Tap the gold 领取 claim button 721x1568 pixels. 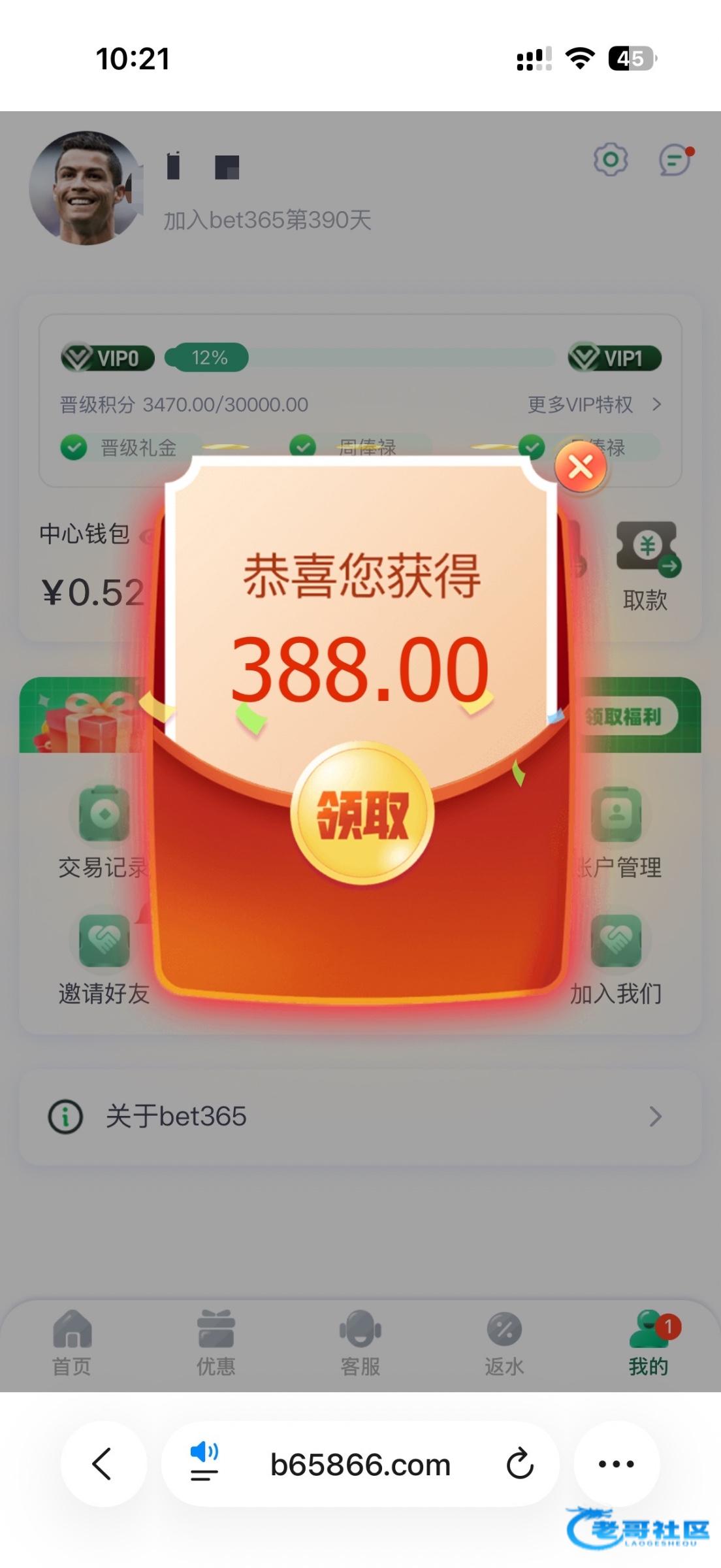(362, 813)
